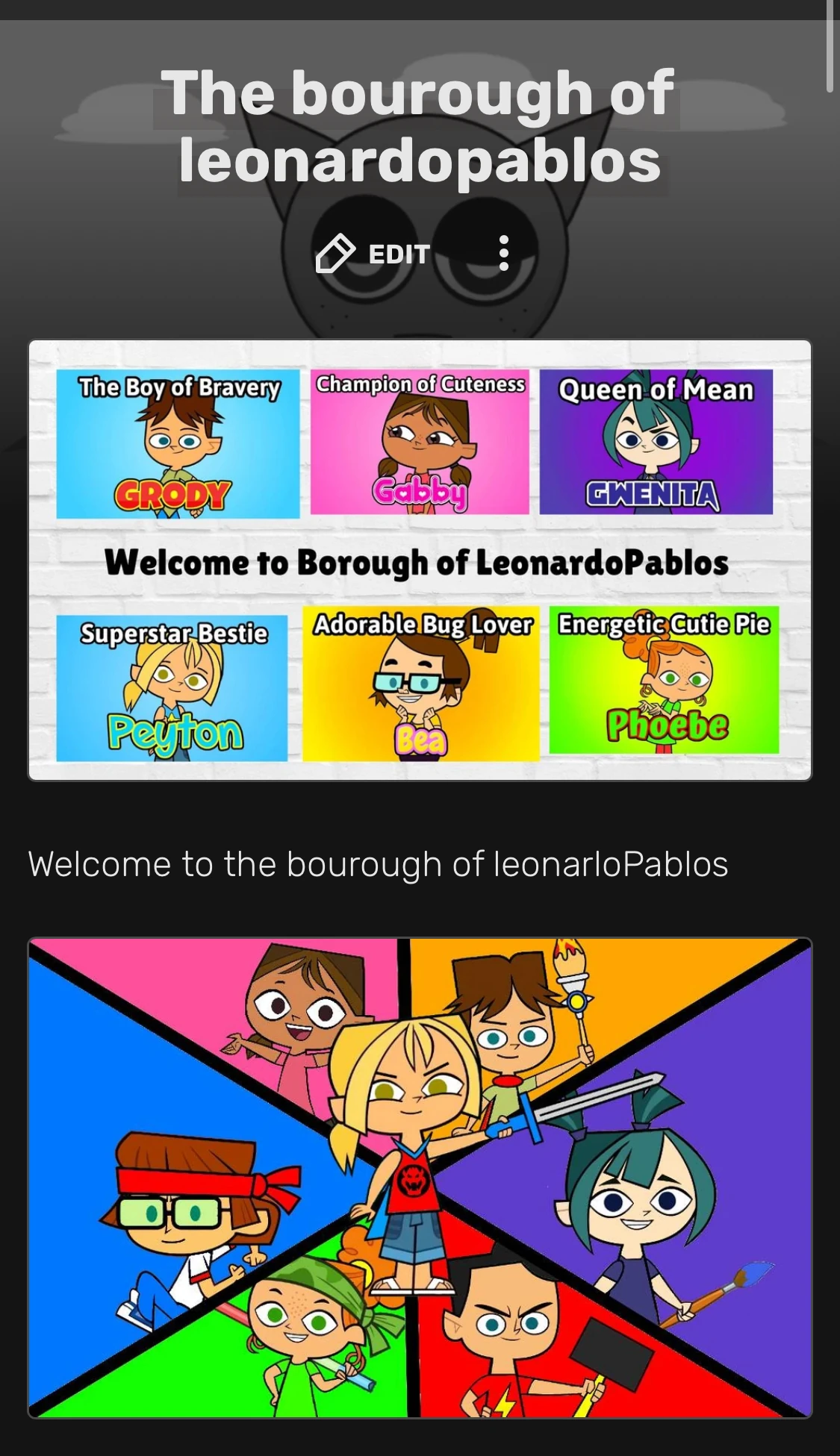
Task: View the colorful character group artwork
Action: (420, 1178)
